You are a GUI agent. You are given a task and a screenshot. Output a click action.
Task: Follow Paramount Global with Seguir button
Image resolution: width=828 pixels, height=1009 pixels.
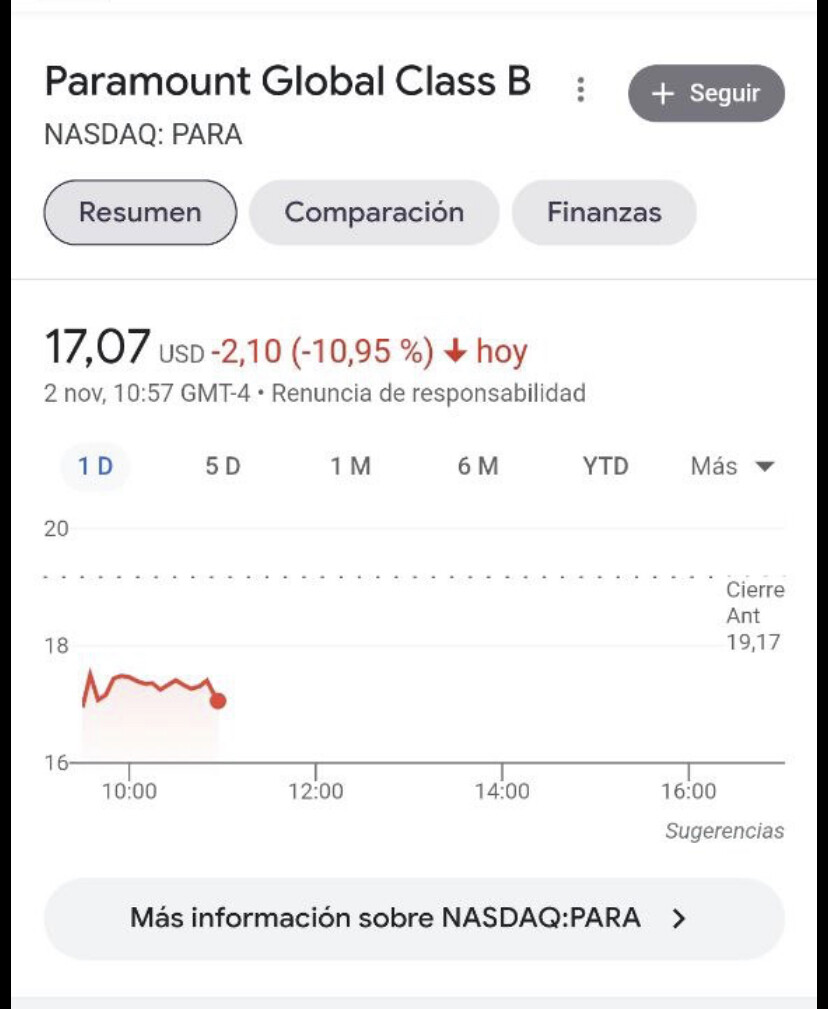tap(706, 94)
